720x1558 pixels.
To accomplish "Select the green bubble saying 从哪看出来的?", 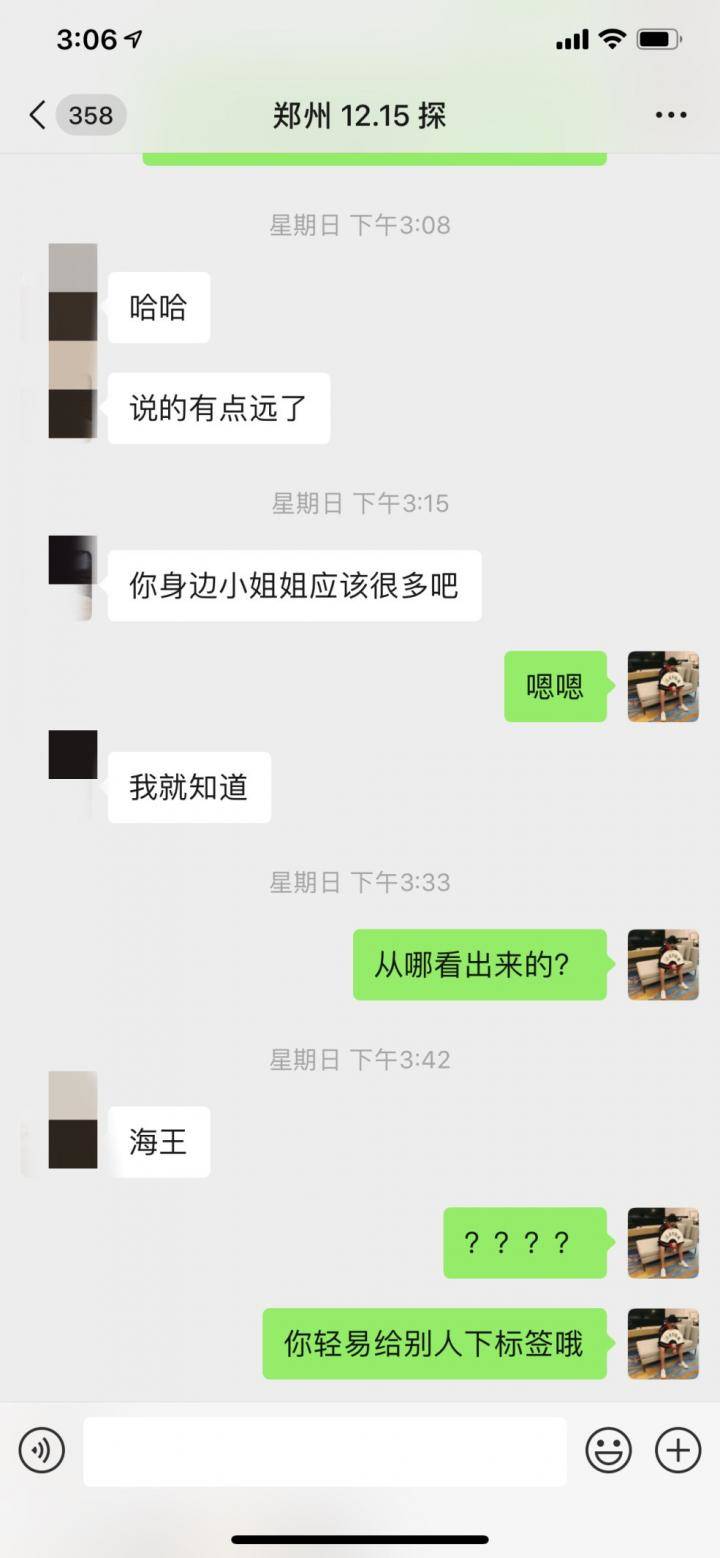I will (479, 964).
